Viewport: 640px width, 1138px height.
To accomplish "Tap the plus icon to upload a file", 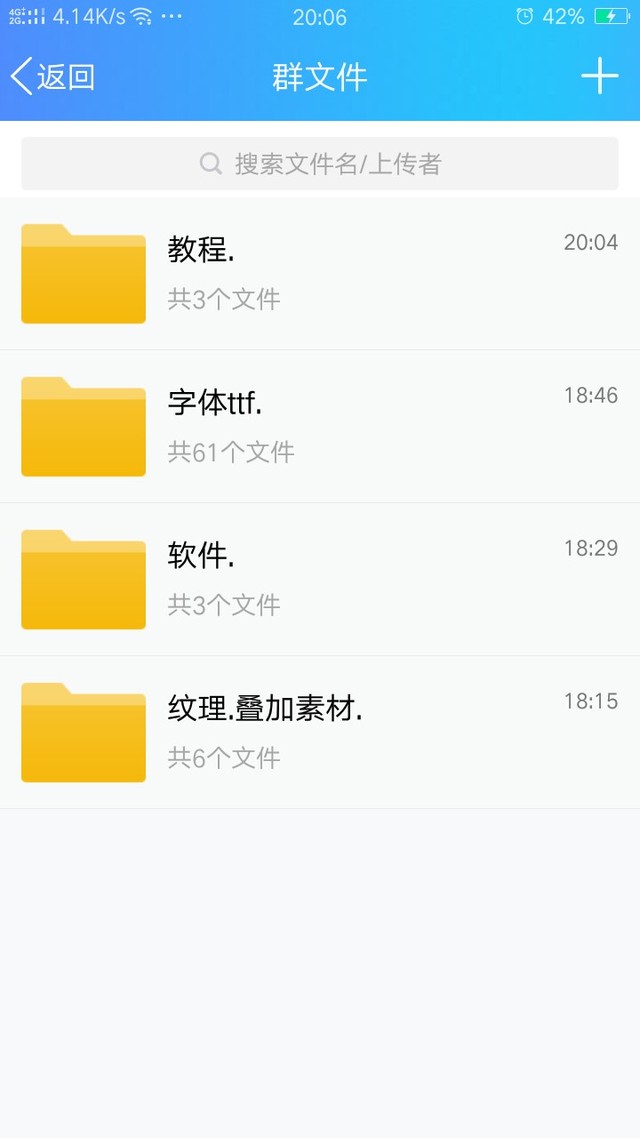I will (599, 76).
